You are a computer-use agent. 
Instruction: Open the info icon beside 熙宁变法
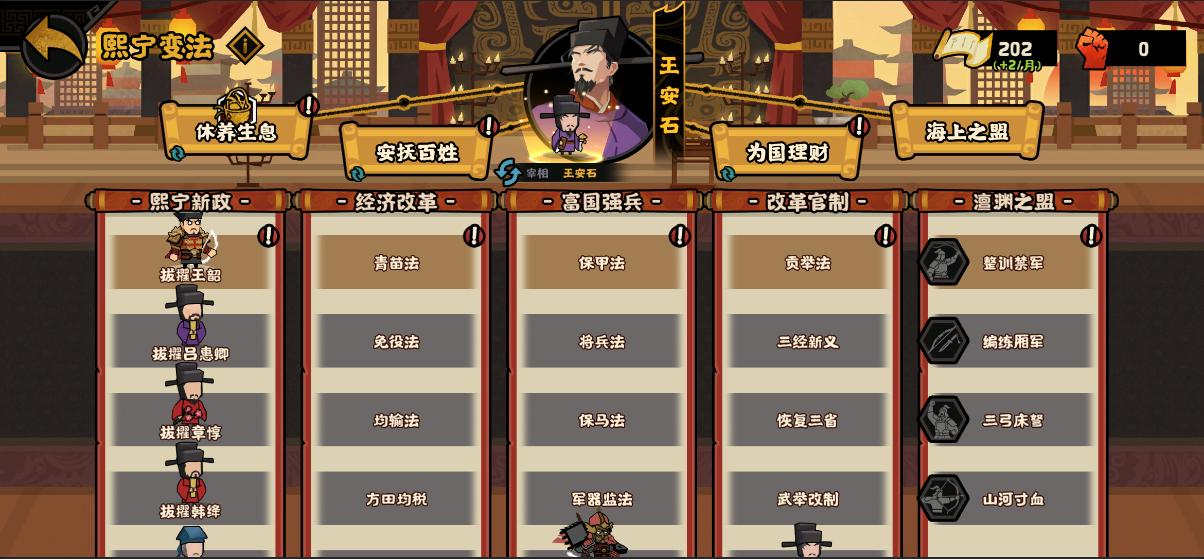(245, 46)
